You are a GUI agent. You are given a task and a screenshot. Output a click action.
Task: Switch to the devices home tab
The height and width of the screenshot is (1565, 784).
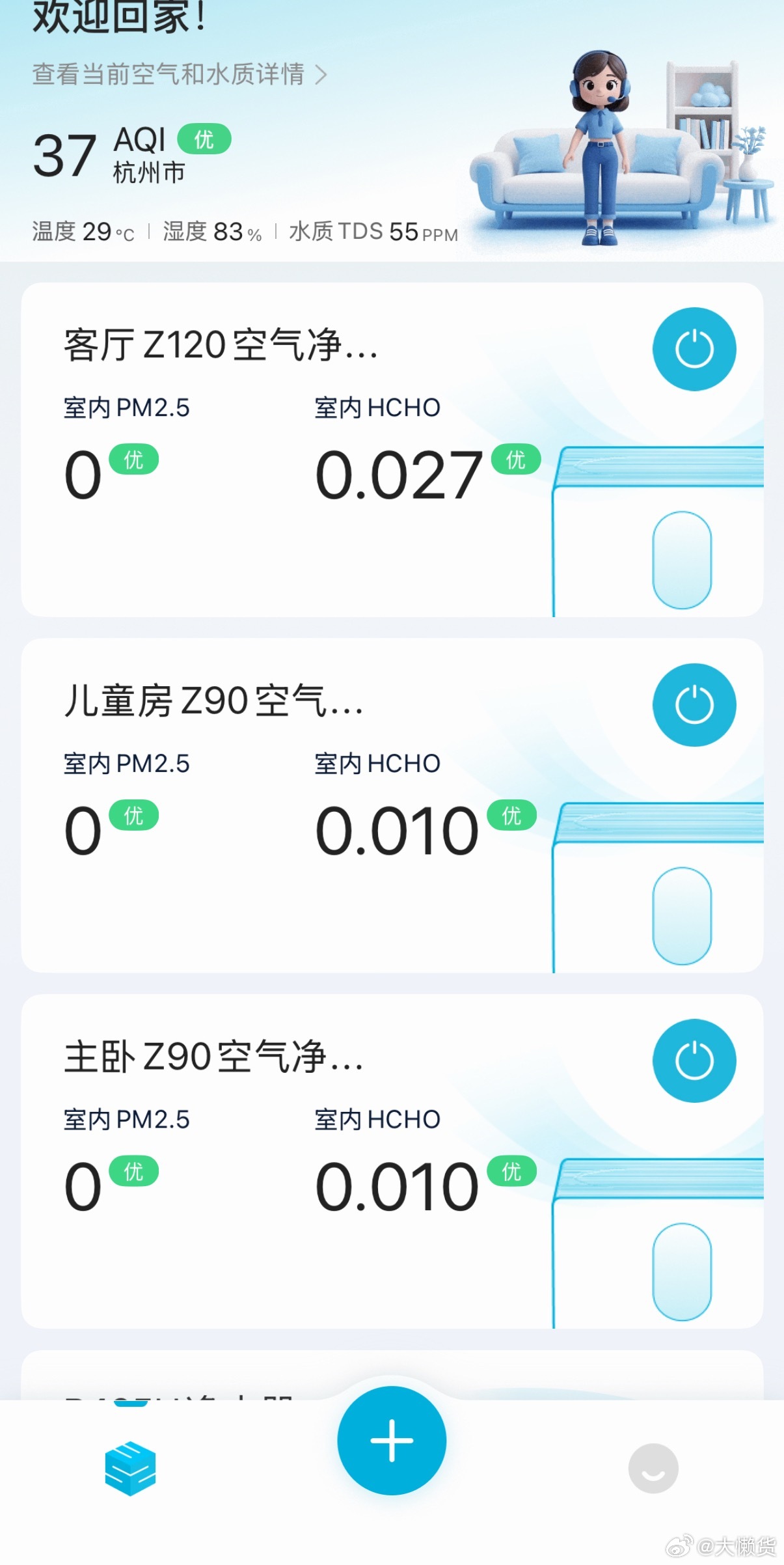pos(130,1469)
